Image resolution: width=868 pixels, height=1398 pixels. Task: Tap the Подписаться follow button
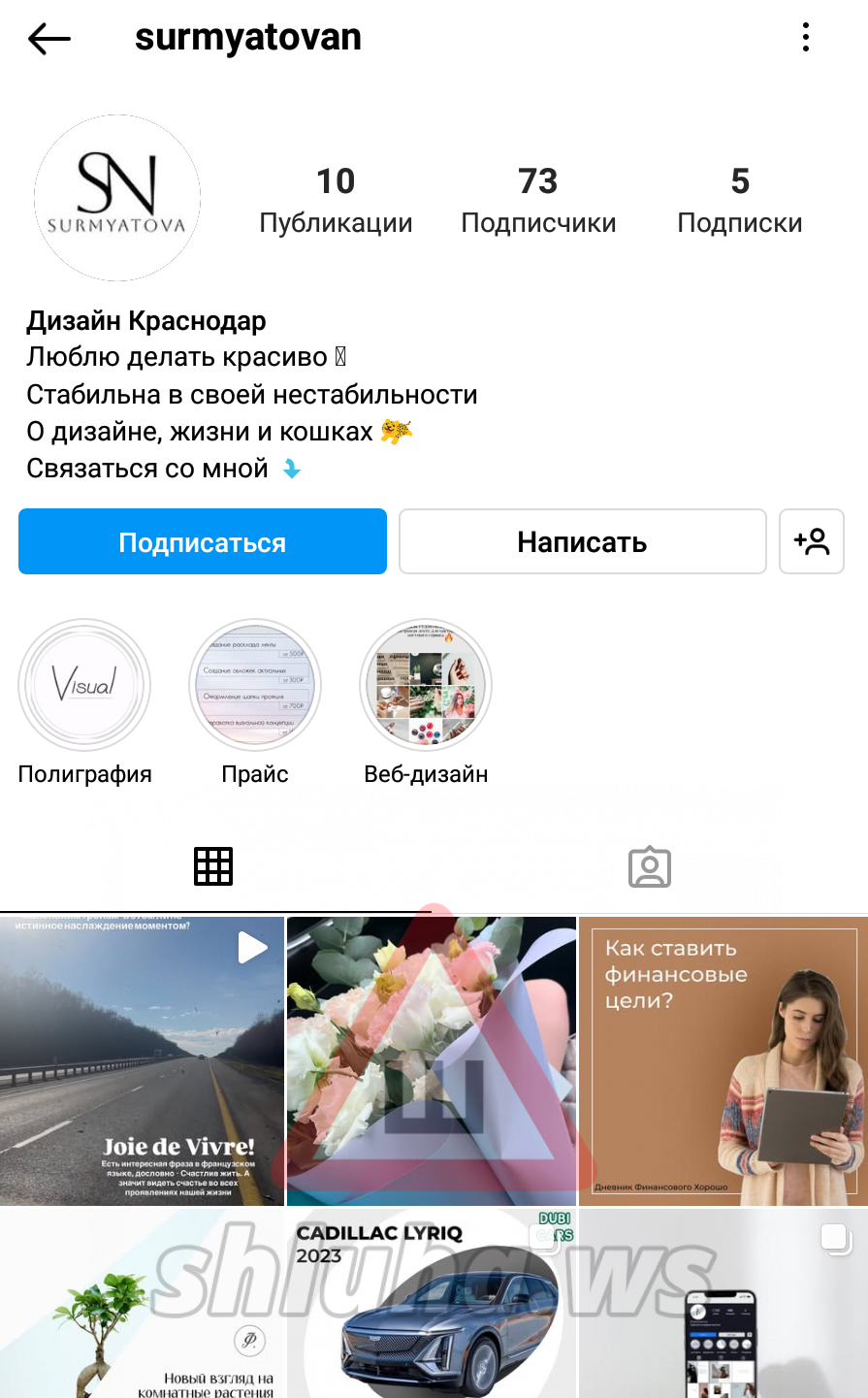[x=202, y=541]
